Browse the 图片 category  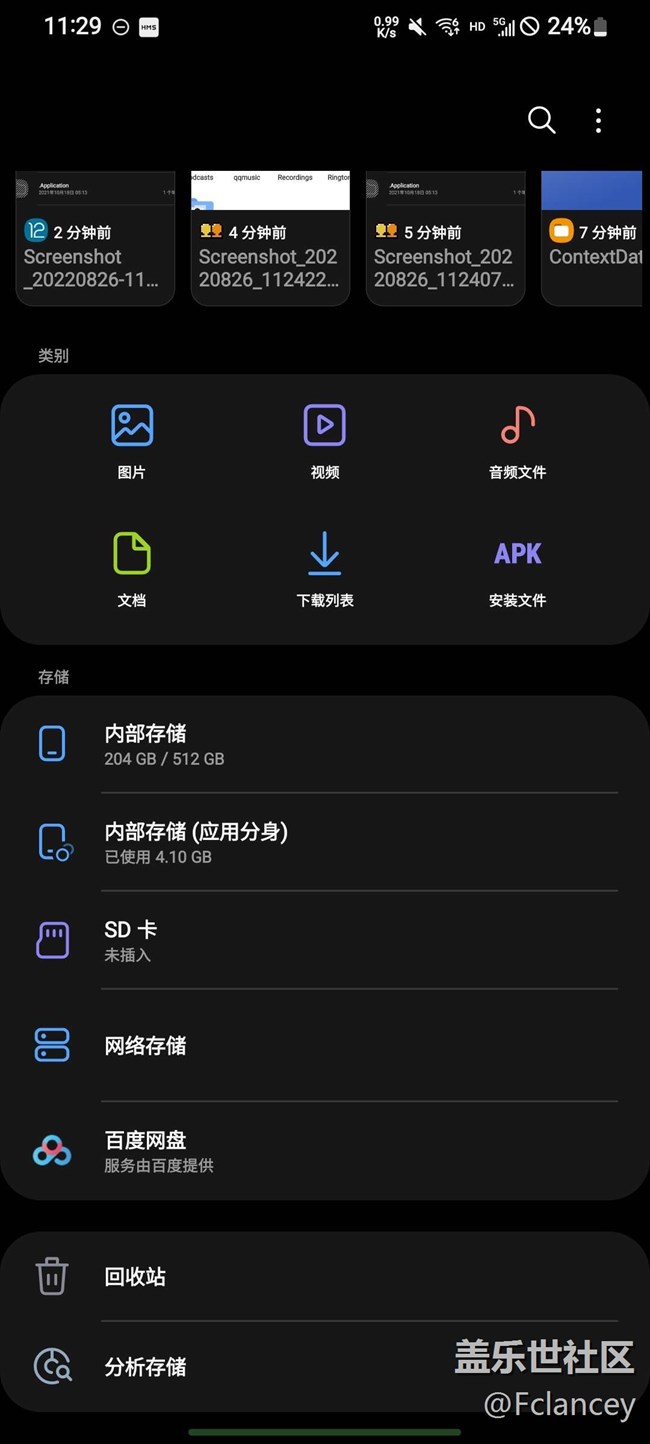132,440
